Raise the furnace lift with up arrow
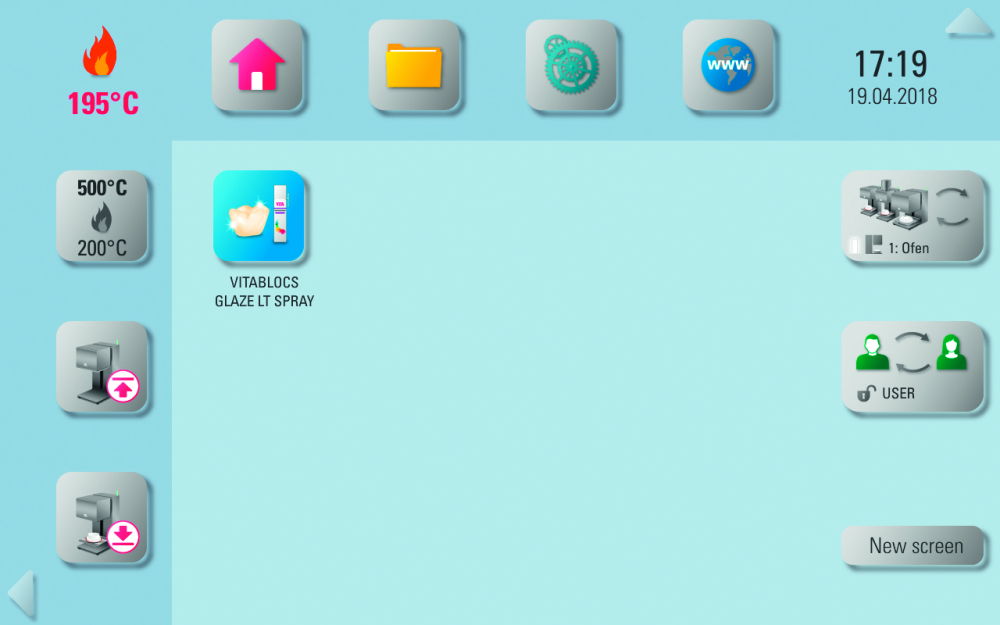1000x625 pixels. [x=102, y=367]
